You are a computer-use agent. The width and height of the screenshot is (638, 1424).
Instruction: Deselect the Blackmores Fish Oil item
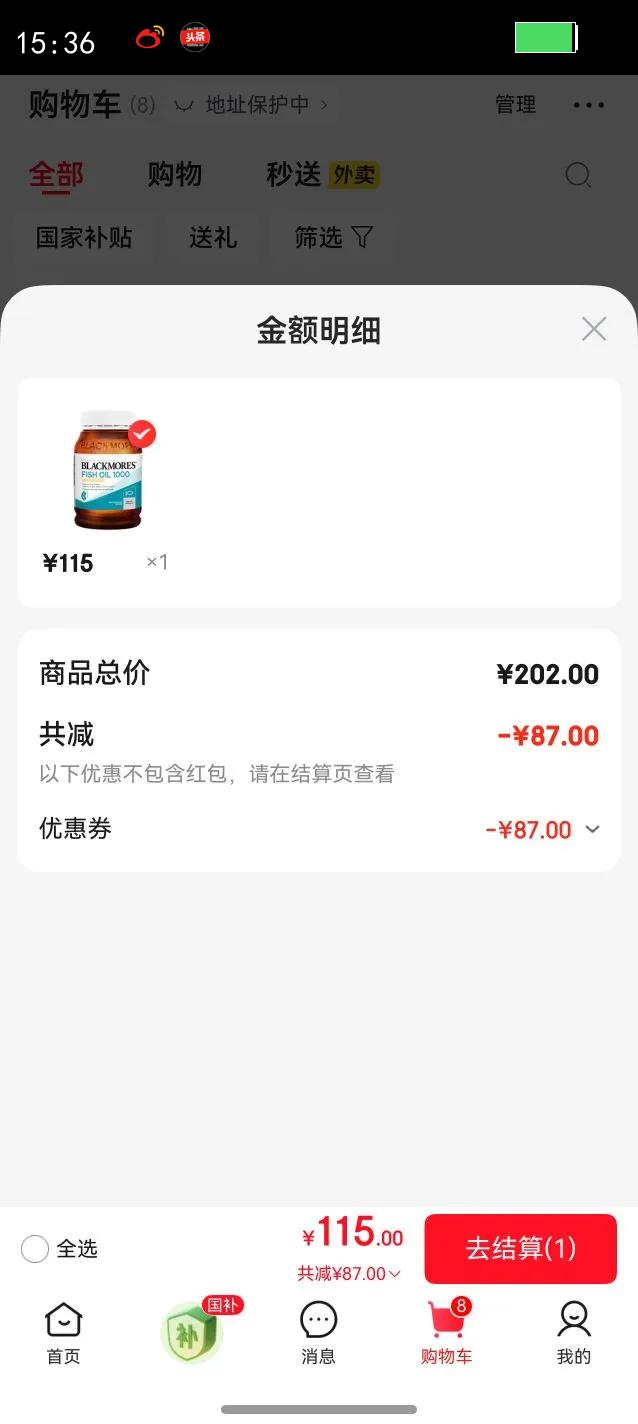coord(142,434)
